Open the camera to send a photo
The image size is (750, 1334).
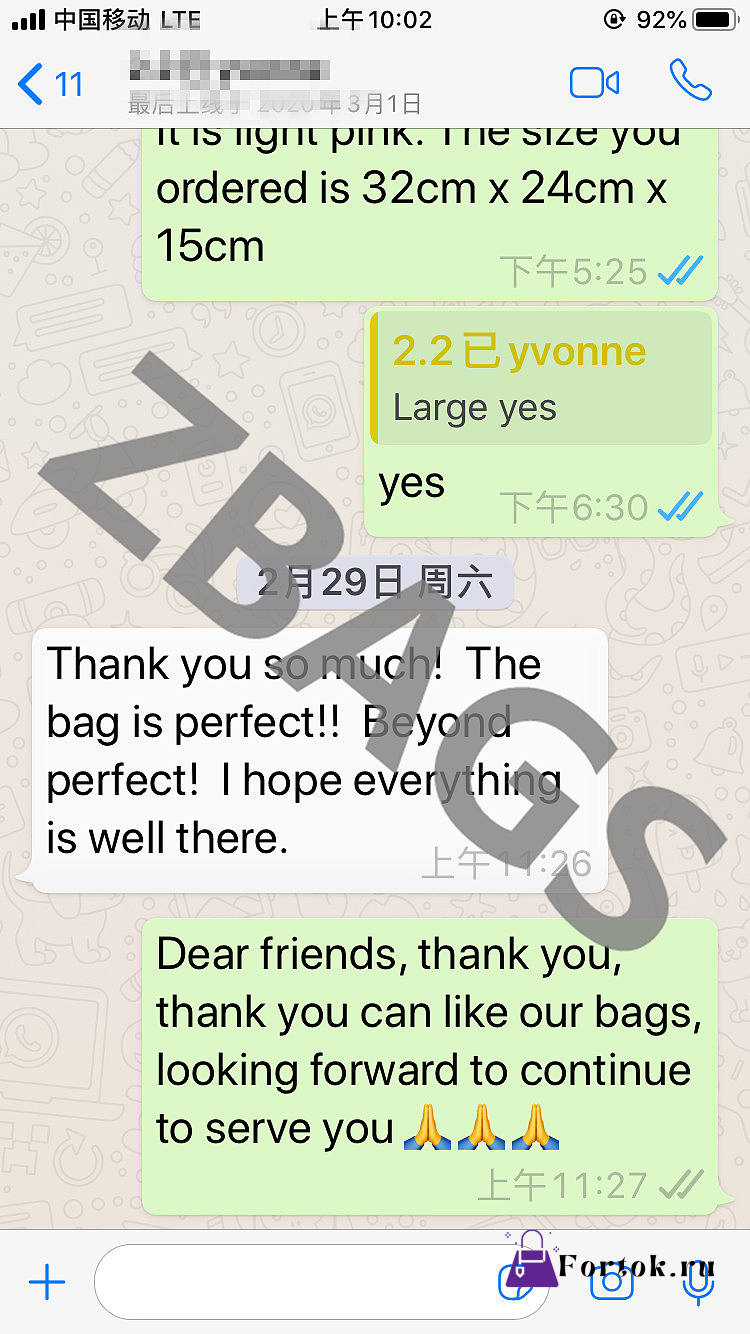pos(611,1282)
